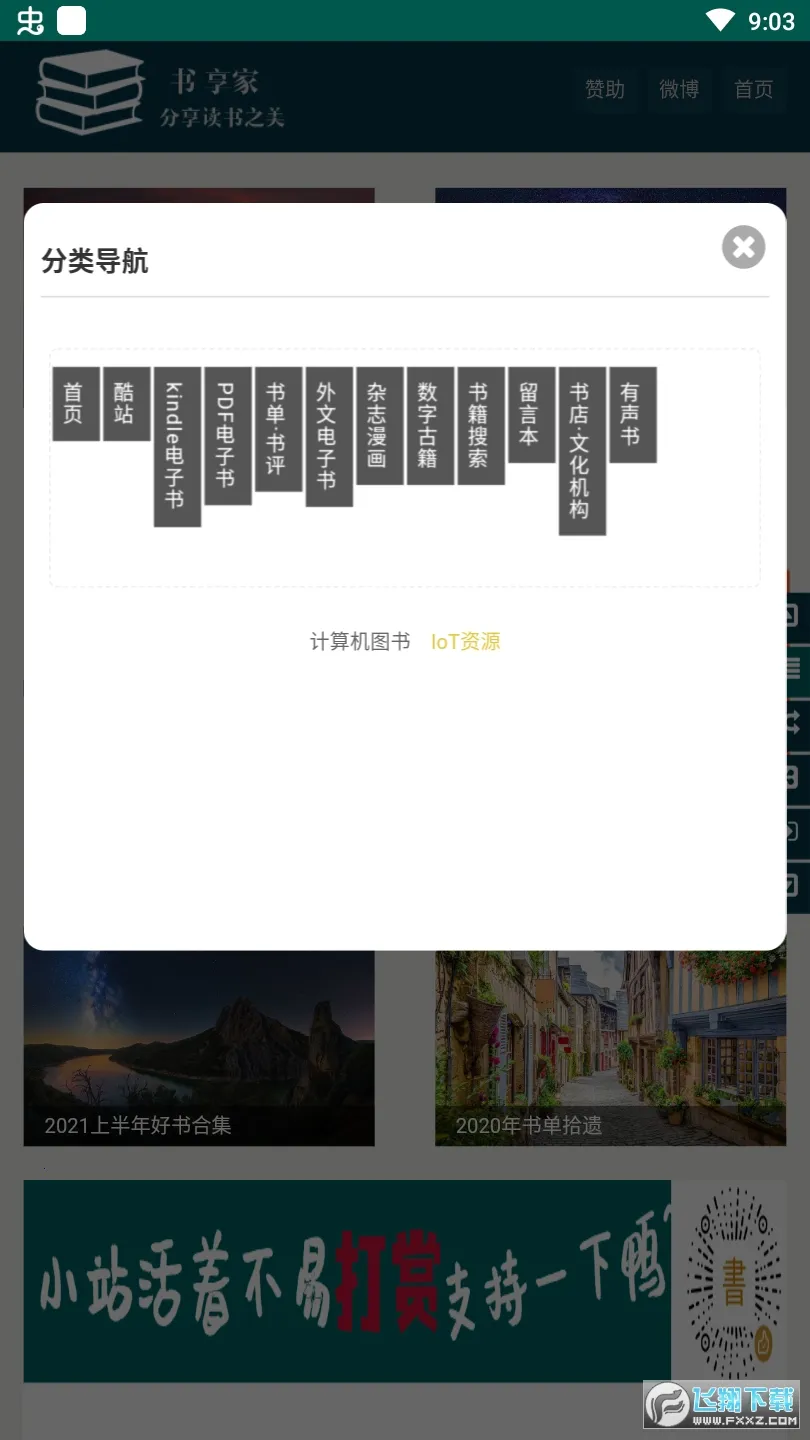Image resolution: width=810 pixels, height=1440 pixels.
Task: Browse the 外文电子书 category
Action: (329, 437)
